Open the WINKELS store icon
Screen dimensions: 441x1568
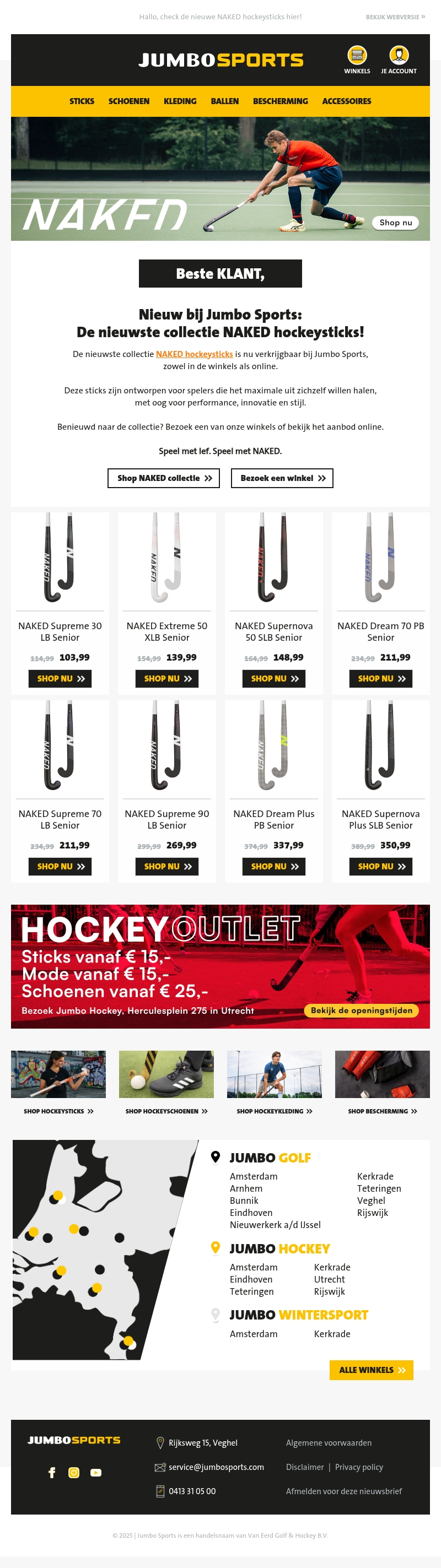tap(357, 56)
